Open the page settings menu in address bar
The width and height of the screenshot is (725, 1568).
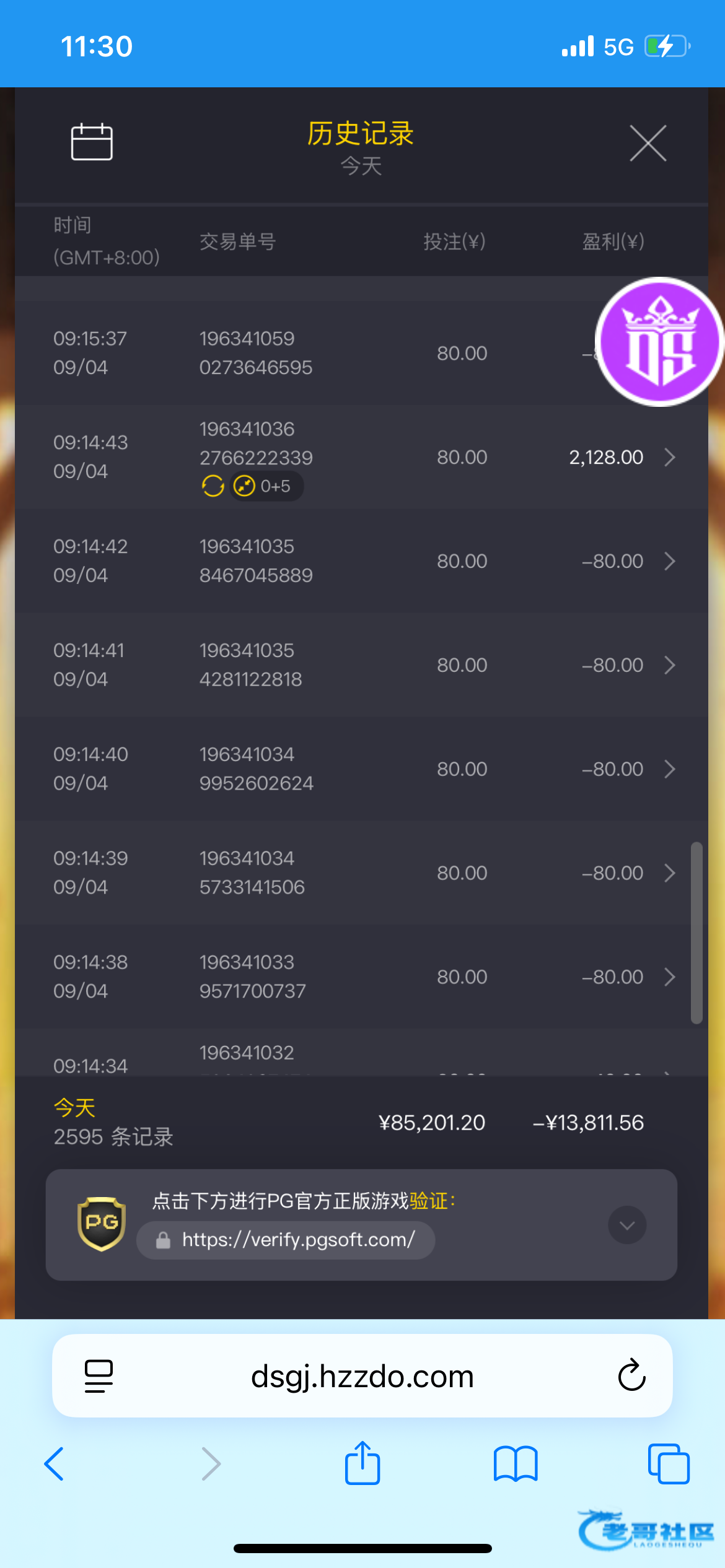(x=99, y=1376)
